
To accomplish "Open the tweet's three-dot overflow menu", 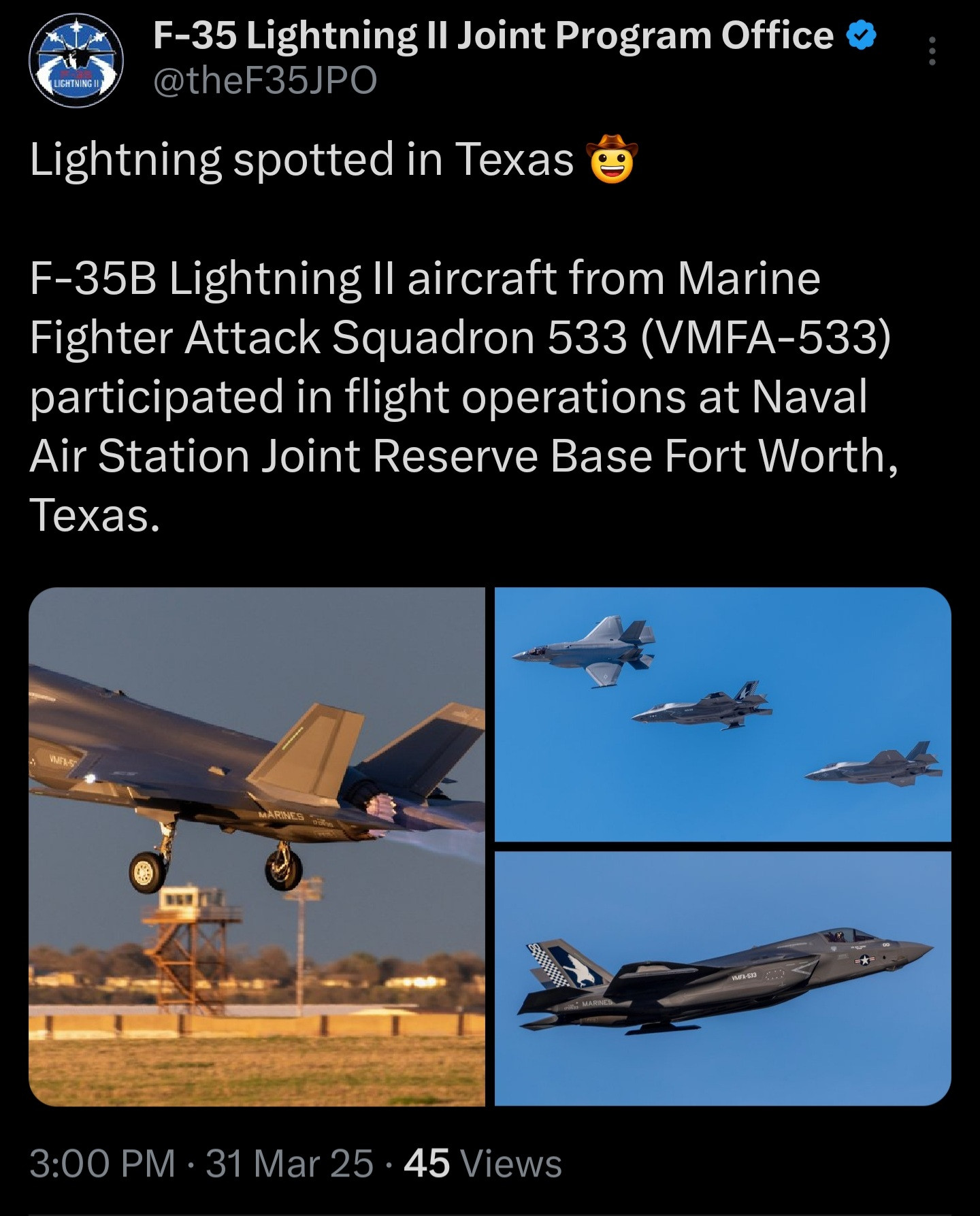I will [x=932, y=51].
